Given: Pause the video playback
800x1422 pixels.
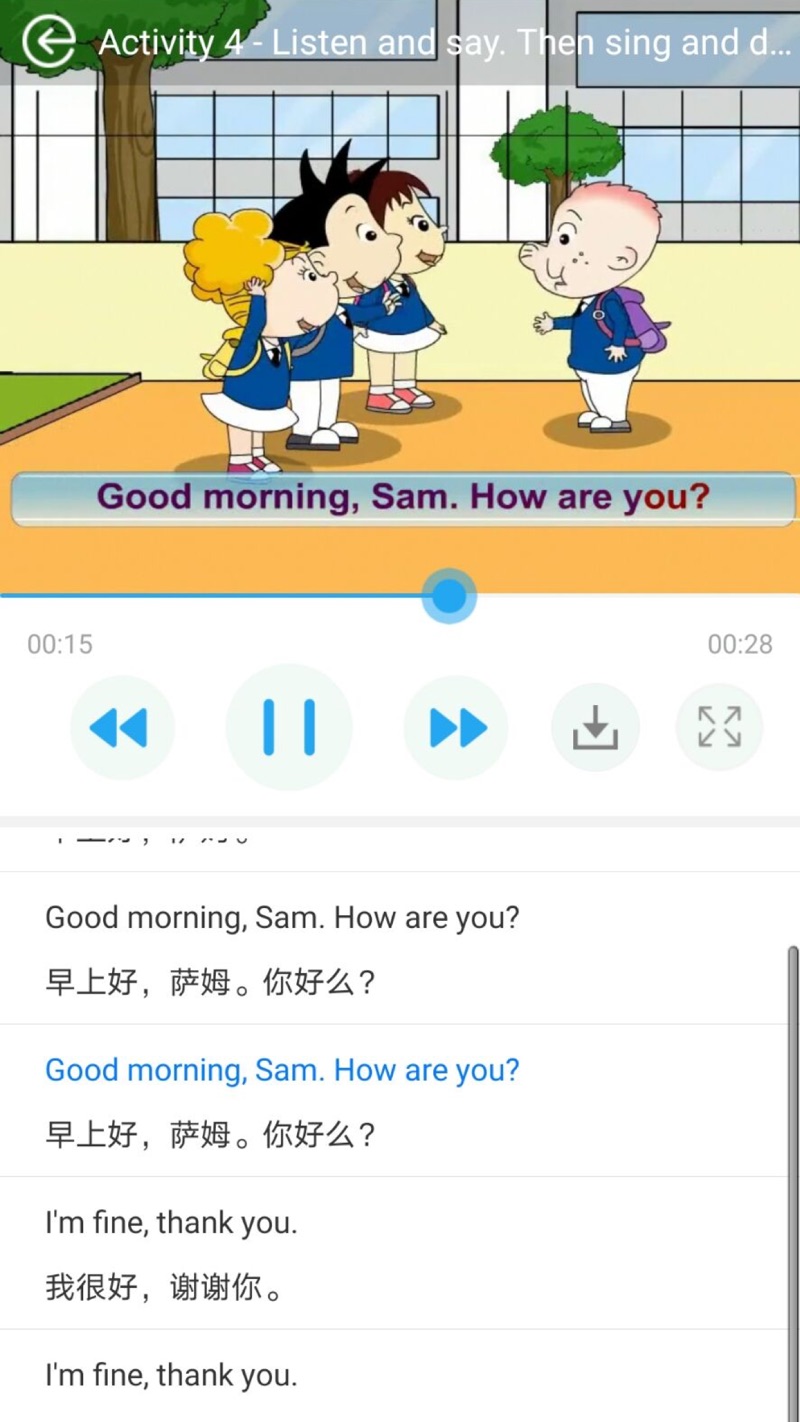Looking at the screenshot, I should coord(289,727).
